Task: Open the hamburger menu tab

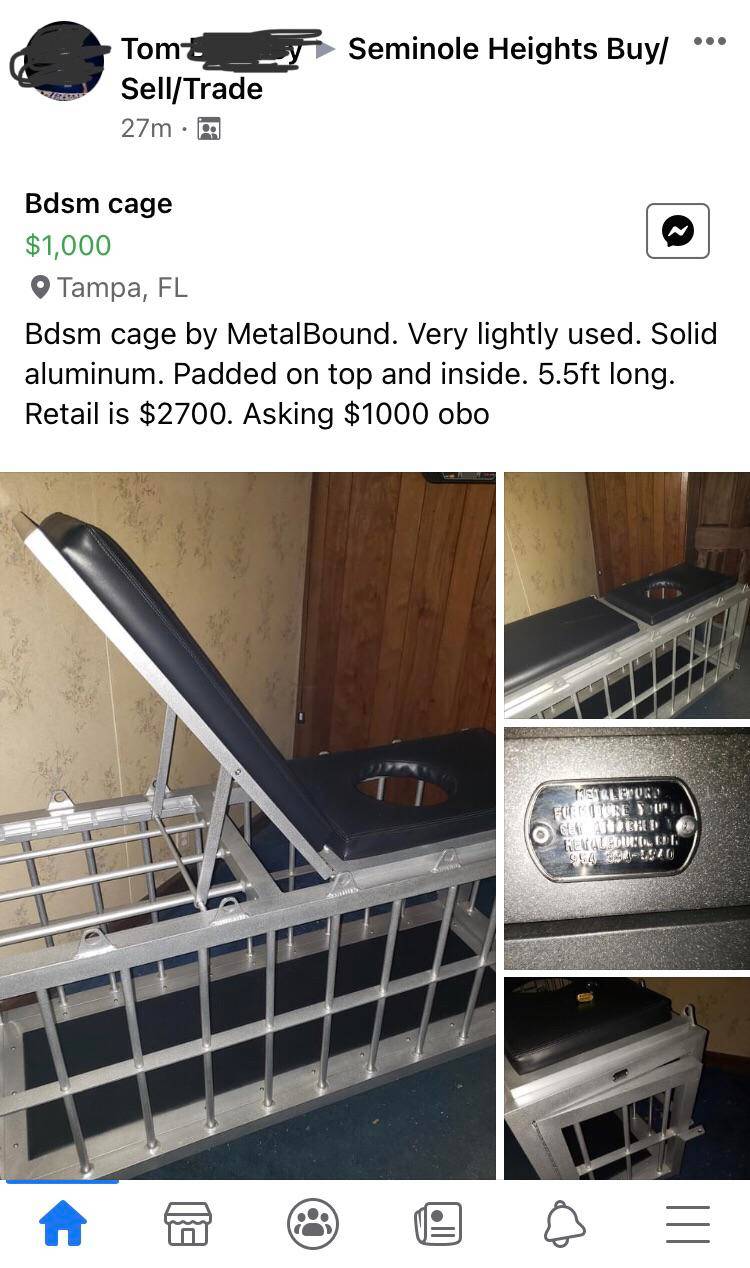Action: click(x=688, y=1224)
